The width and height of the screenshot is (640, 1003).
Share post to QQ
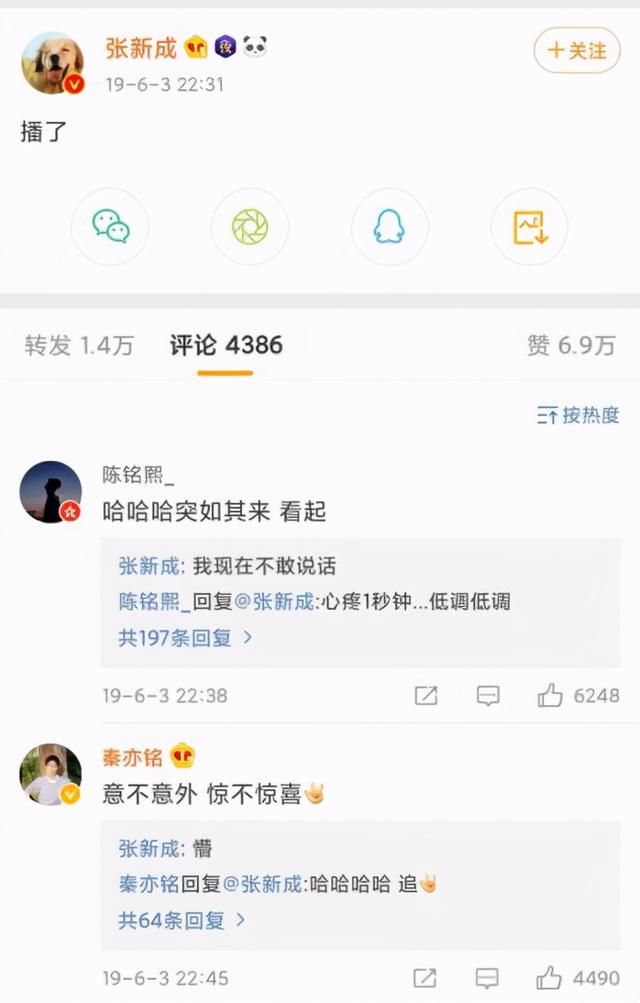point(389,227)
